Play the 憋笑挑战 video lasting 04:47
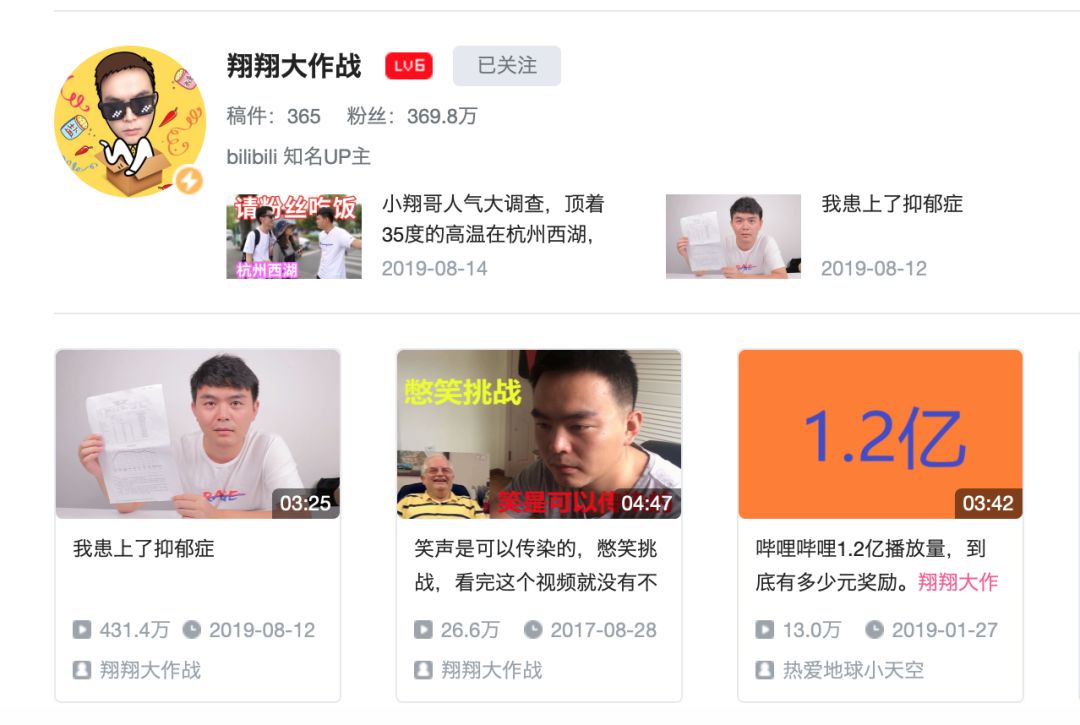 click(x=539, y=434)
